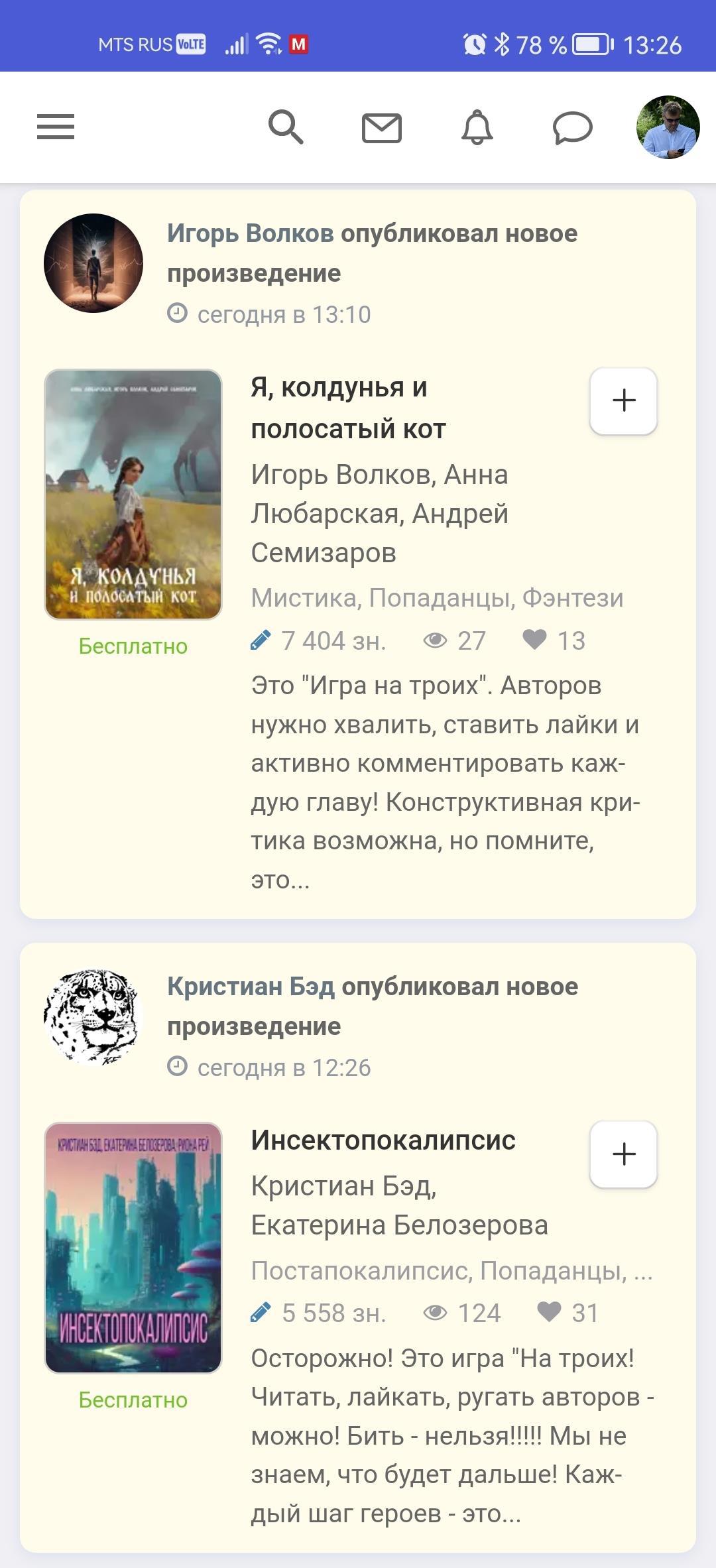Image resolution: width=716 pixels, height=1568 pixels.
Task: Open the comments bubble icon
Action: tap(572, 128)
